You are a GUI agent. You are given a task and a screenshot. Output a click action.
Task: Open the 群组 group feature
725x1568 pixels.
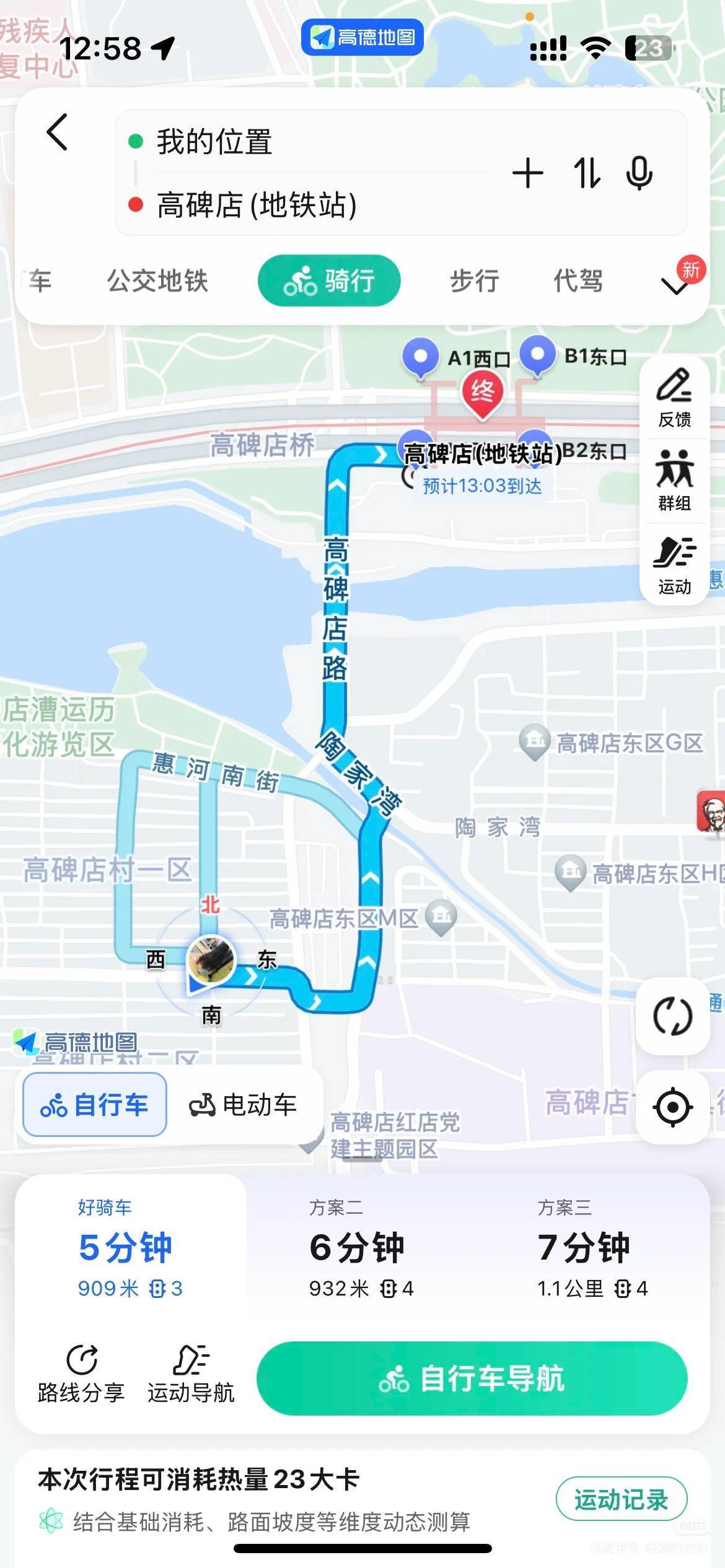pos(674,481)
